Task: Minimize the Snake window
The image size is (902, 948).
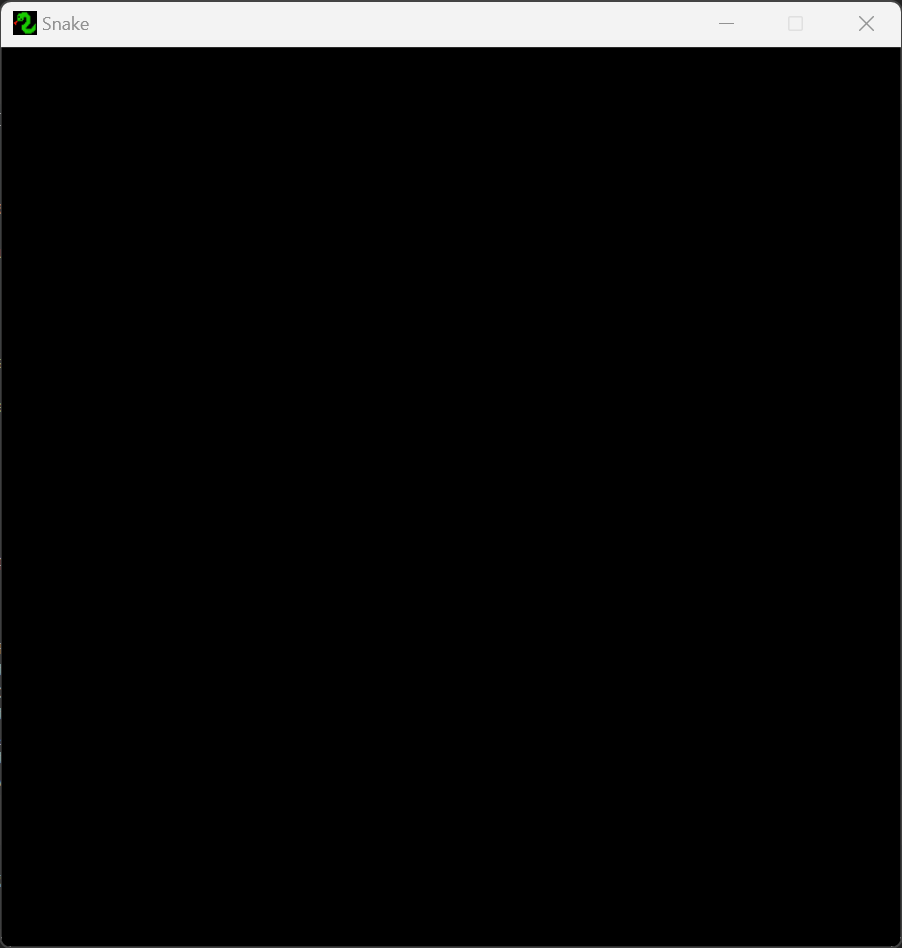Action: point(727,24)
